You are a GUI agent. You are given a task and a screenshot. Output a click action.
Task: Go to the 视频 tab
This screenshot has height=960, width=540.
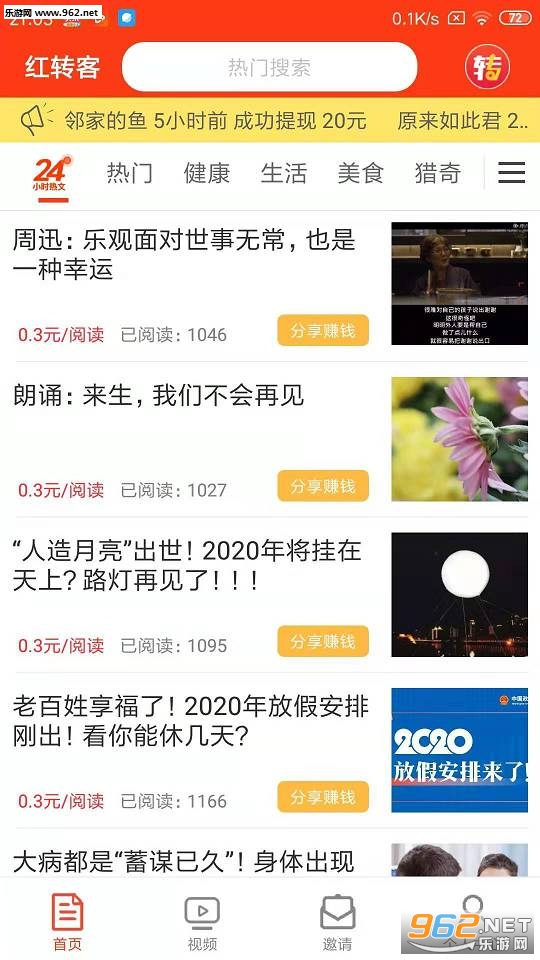[202, 923]
